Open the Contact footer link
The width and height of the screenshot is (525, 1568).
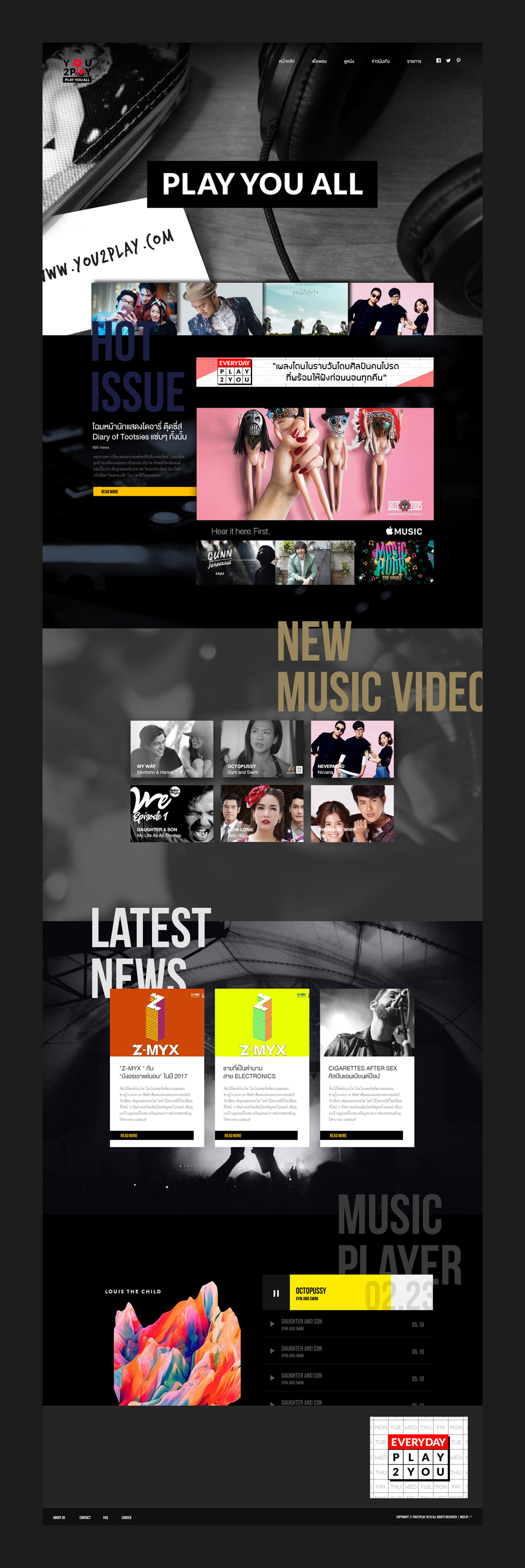coord(84,1517)
